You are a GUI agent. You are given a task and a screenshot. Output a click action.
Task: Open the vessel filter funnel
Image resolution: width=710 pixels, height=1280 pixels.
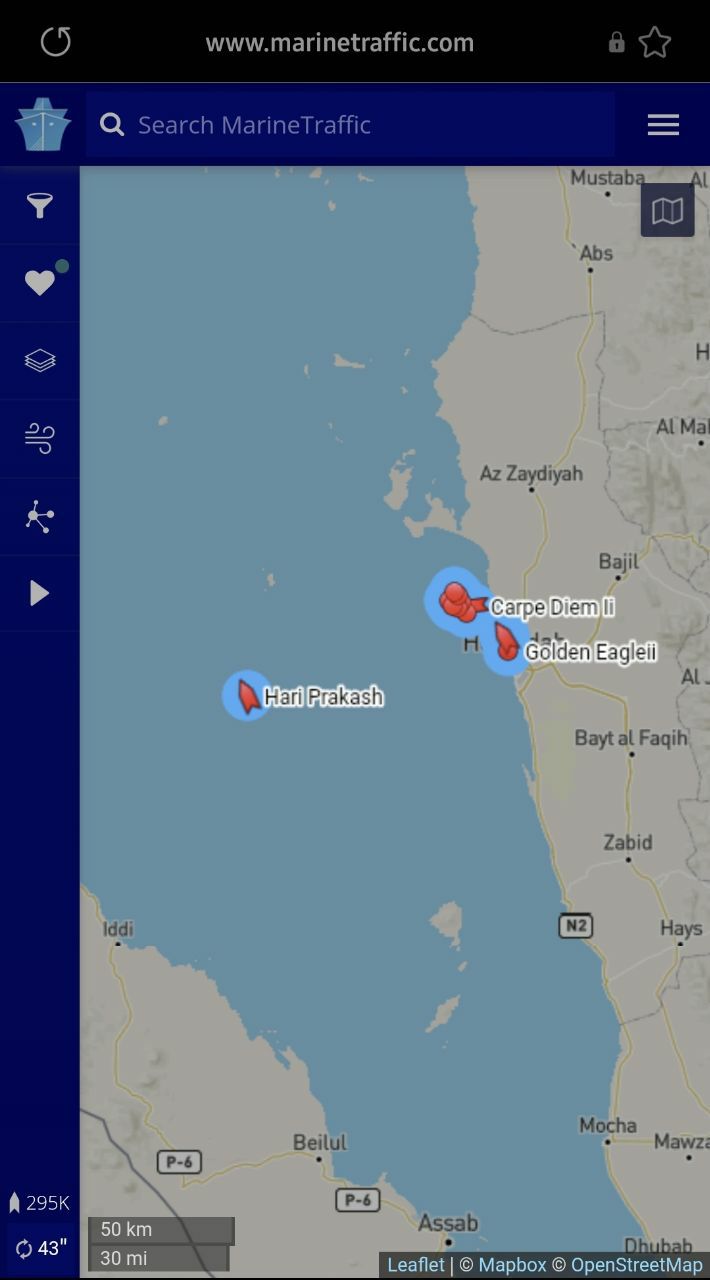(40, 206)
